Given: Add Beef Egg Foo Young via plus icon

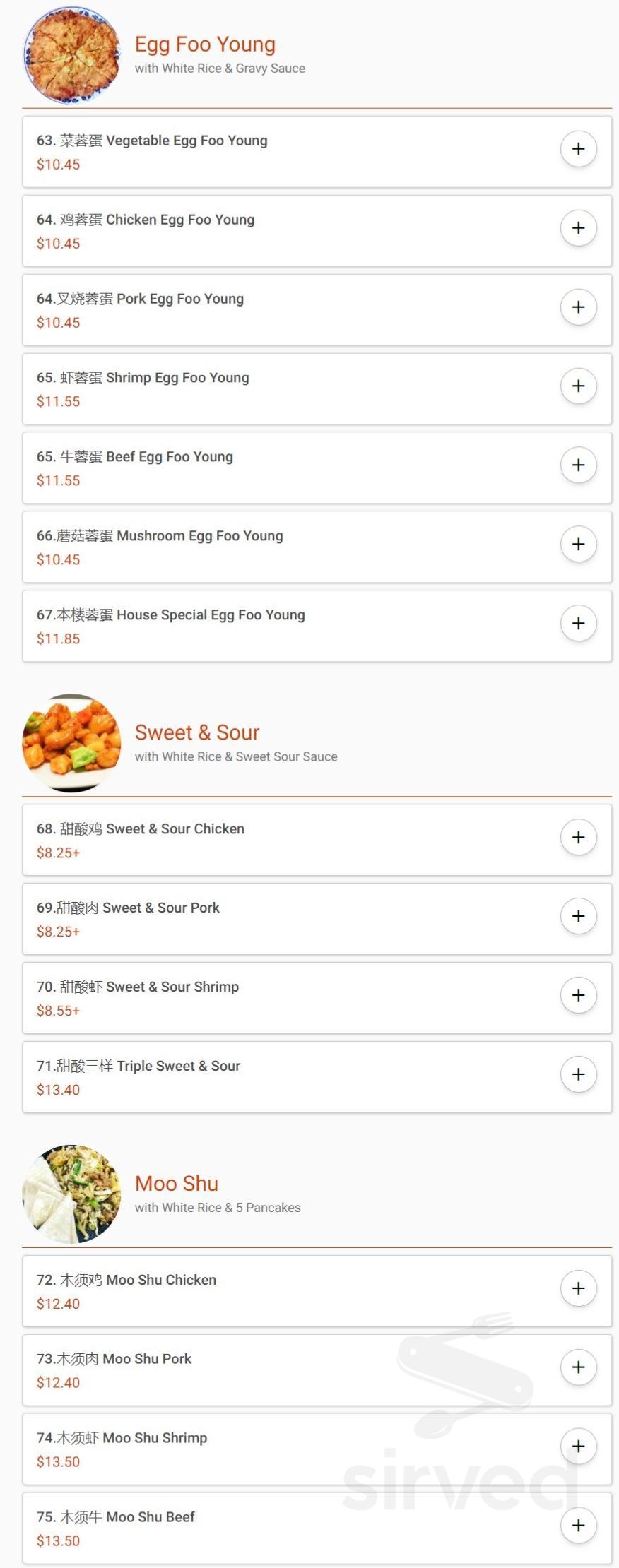Looking at the screenshot, I should (579, 465).
